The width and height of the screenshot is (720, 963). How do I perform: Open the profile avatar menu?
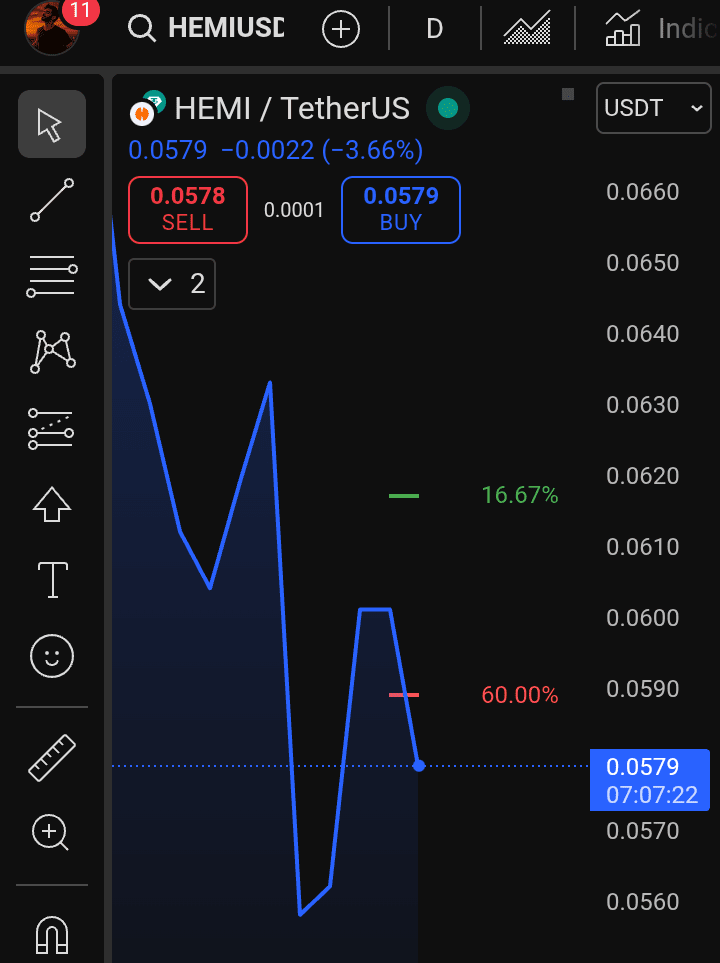click(x=52, y=28)
